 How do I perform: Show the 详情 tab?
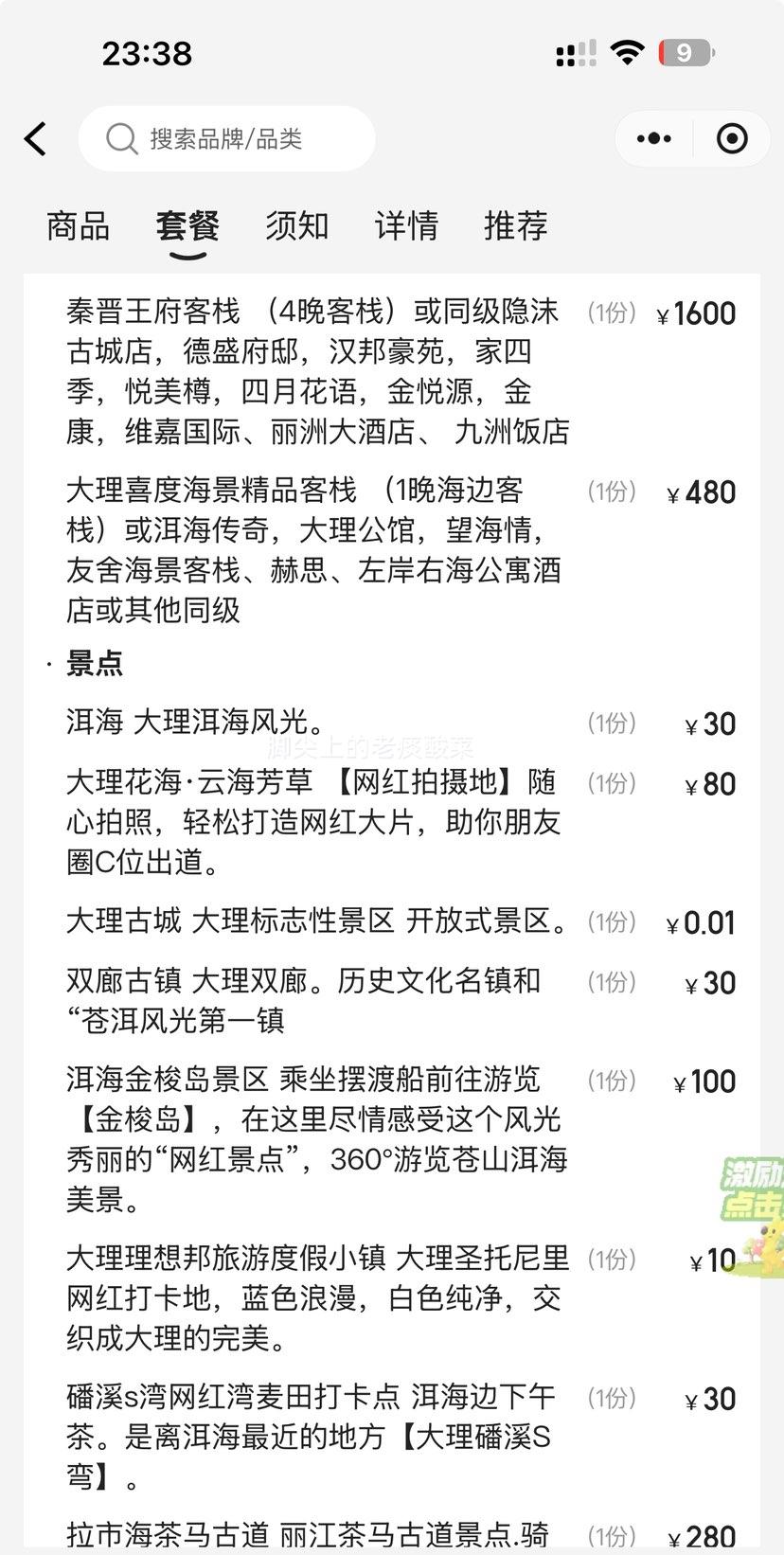pyautogui.click(x=406, y=226)
